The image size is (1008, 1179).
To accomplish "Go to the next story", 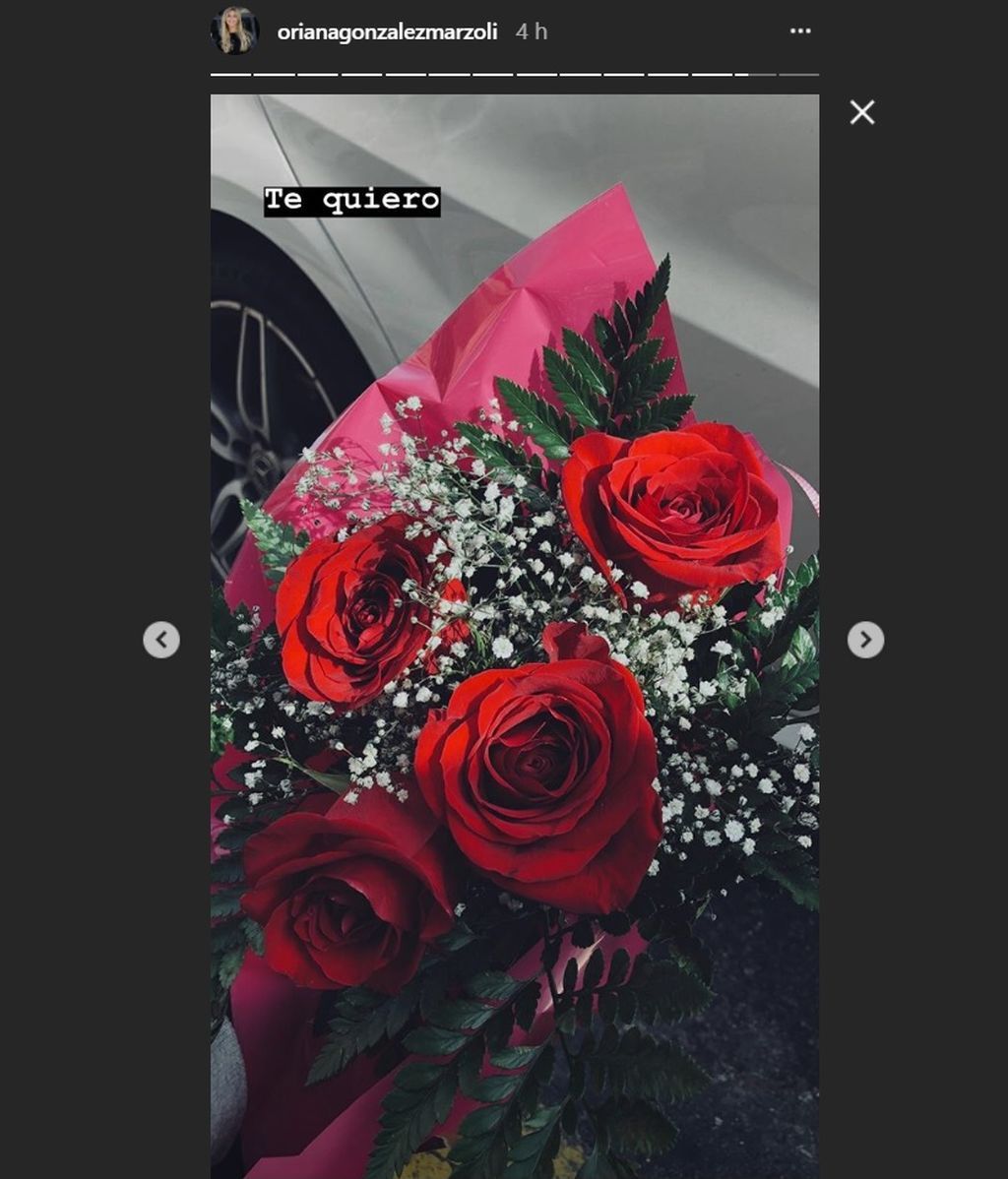I will tap(865, 640).
